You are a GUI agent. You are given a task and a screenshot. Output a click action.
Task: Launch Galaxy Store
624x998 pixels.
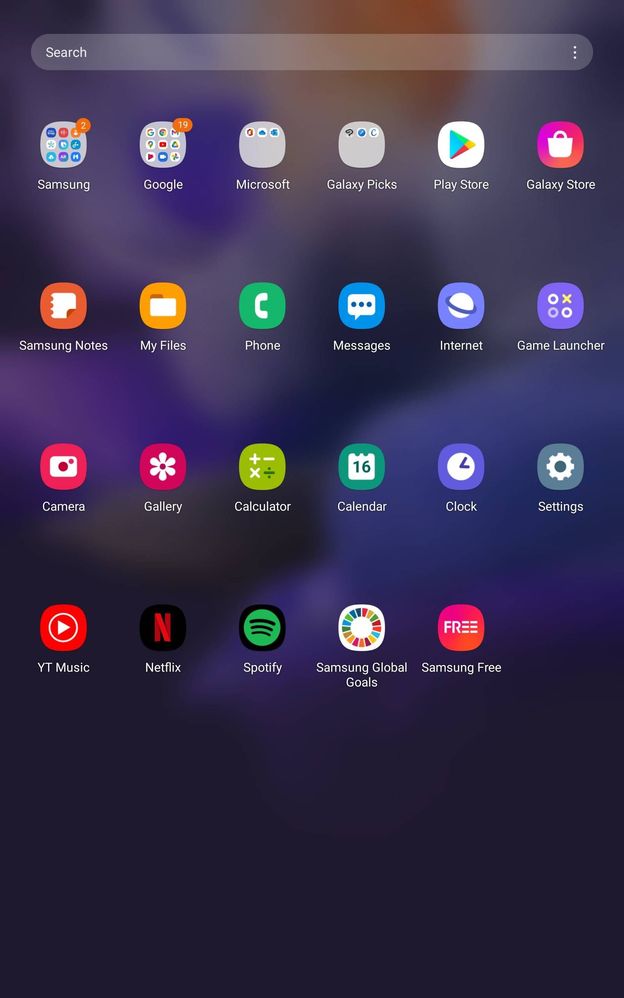pyautogui.click(x=560, y=145)
